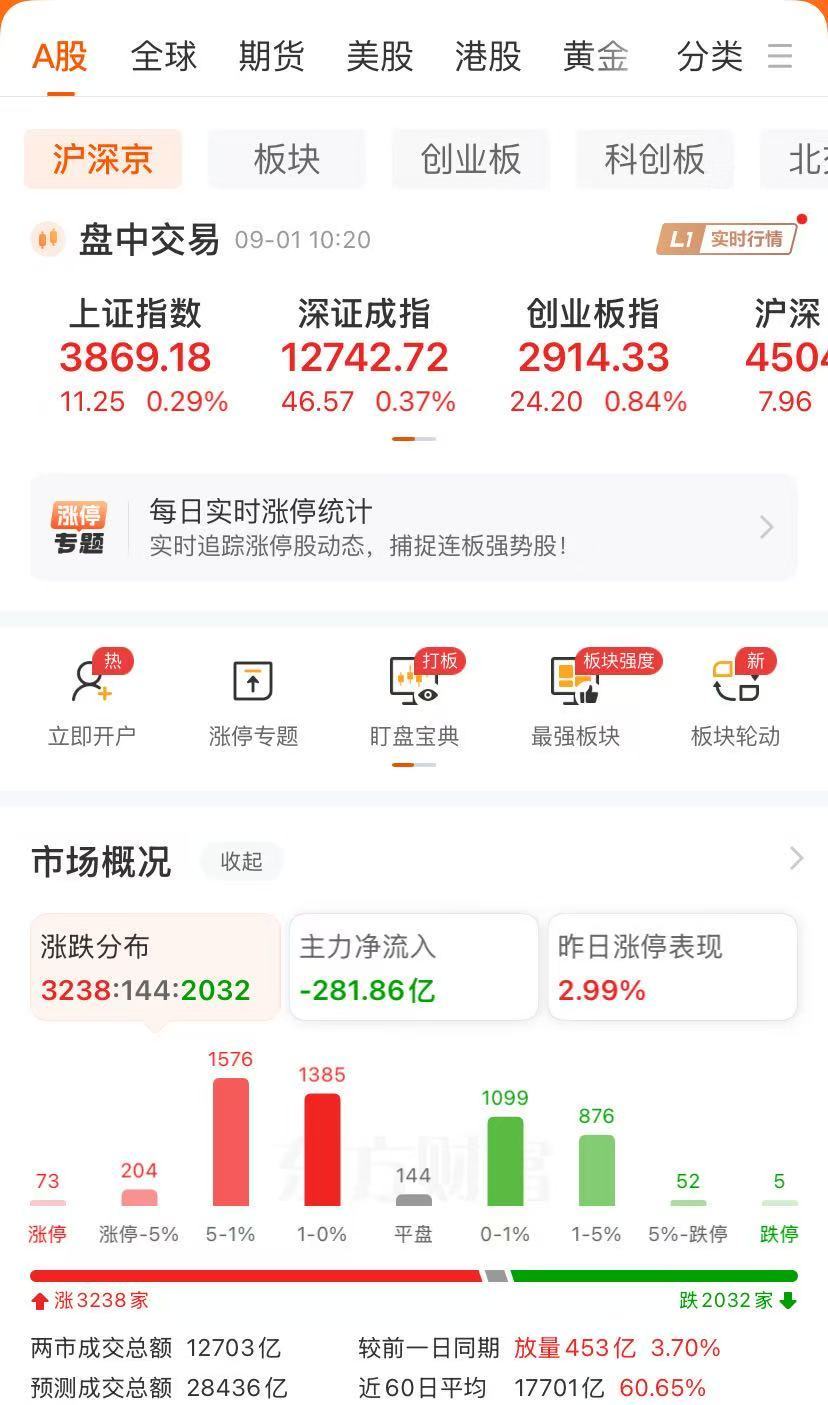
Task: Expand the index carousel page indicator
Action: coord(414,438)
